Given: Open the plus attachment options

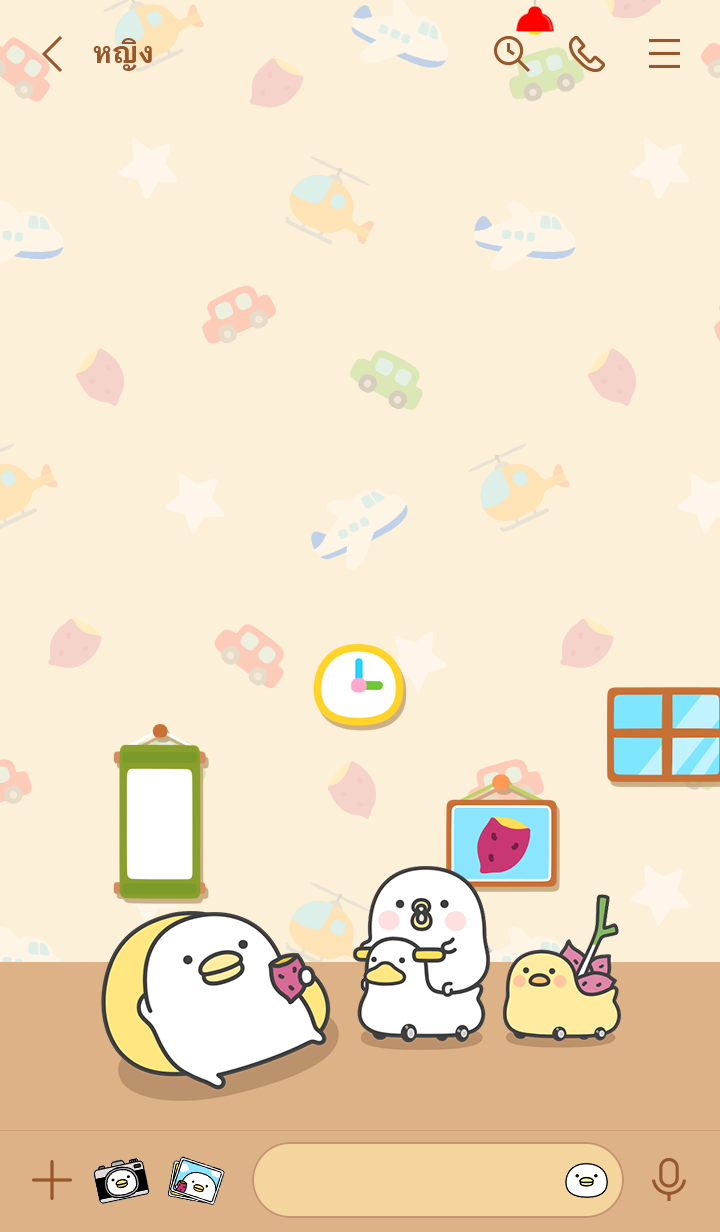Looking at the screenshot, I should (52, 1180).
